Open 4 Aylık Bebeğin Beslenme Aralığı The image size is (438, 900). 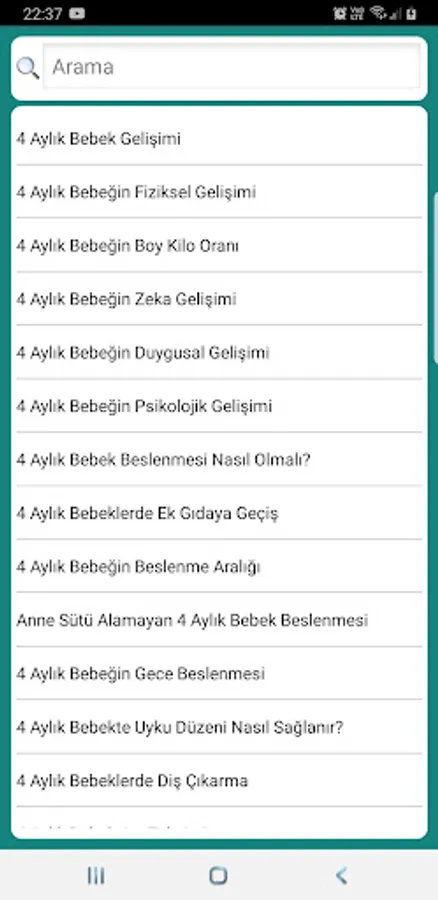tap(219, 567)
